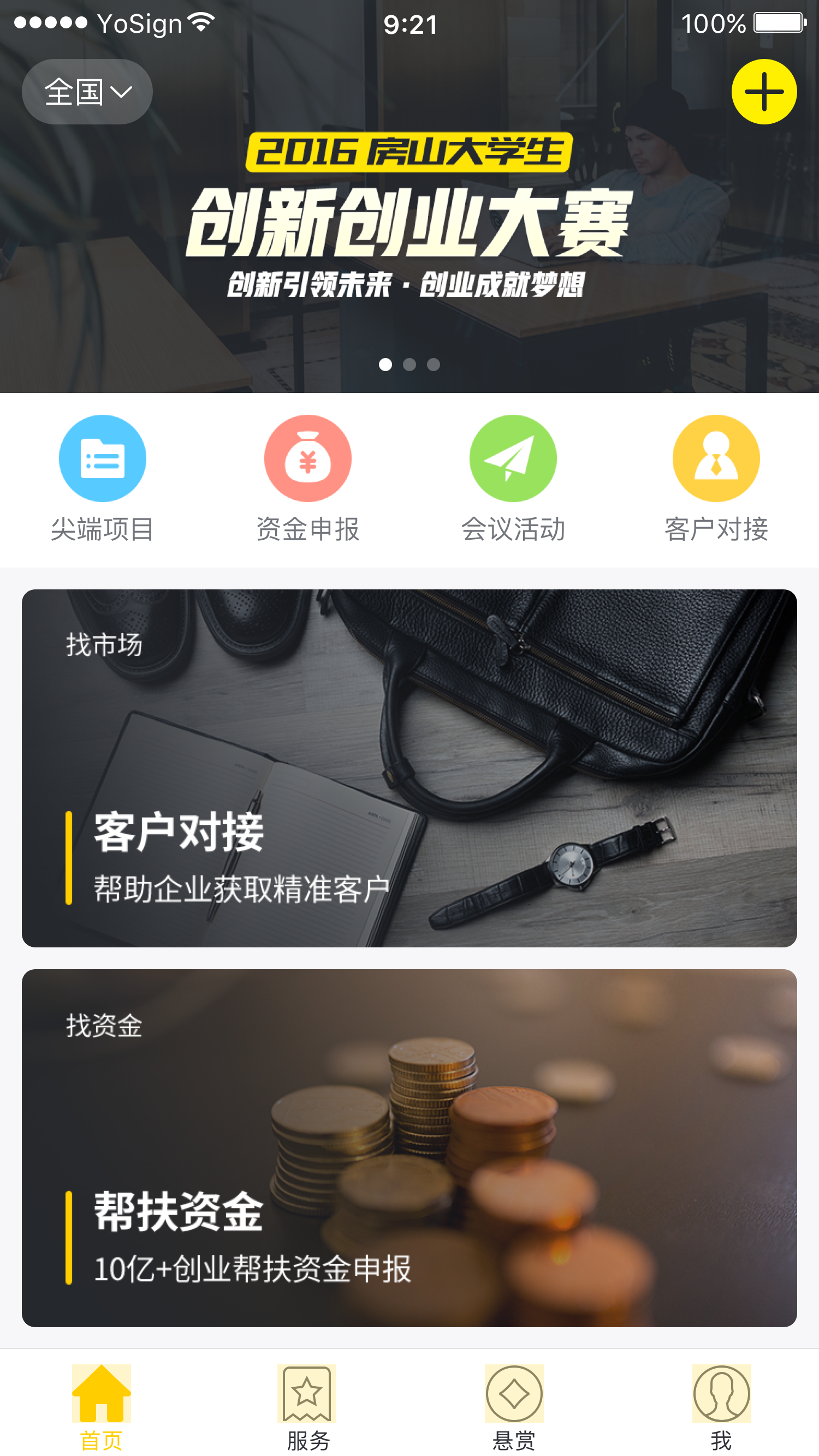Open the 全国 region dropdown
Screen dimensions: 819x1456
tap(87, 92)
